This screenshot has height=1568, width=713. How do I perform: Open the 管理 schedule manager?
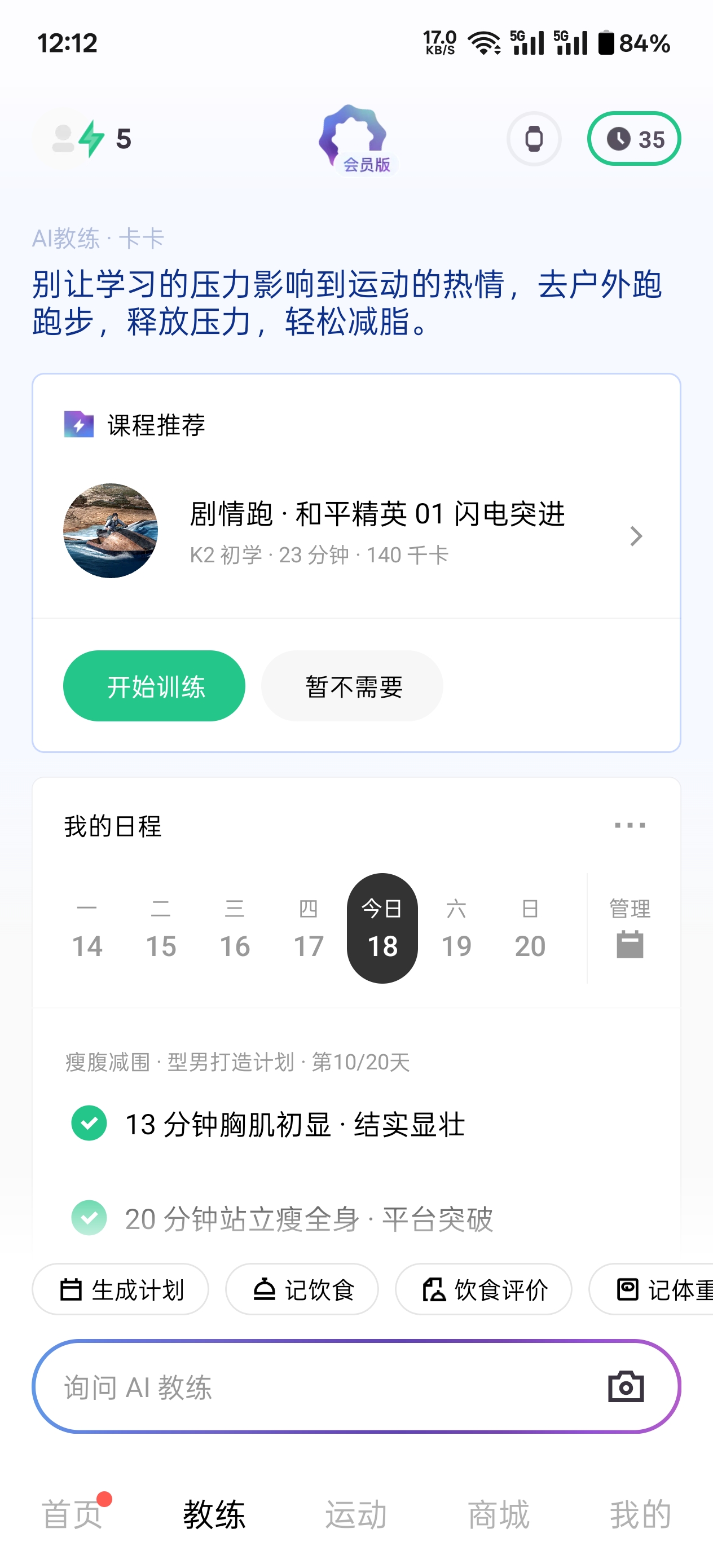tap(630, 929)
